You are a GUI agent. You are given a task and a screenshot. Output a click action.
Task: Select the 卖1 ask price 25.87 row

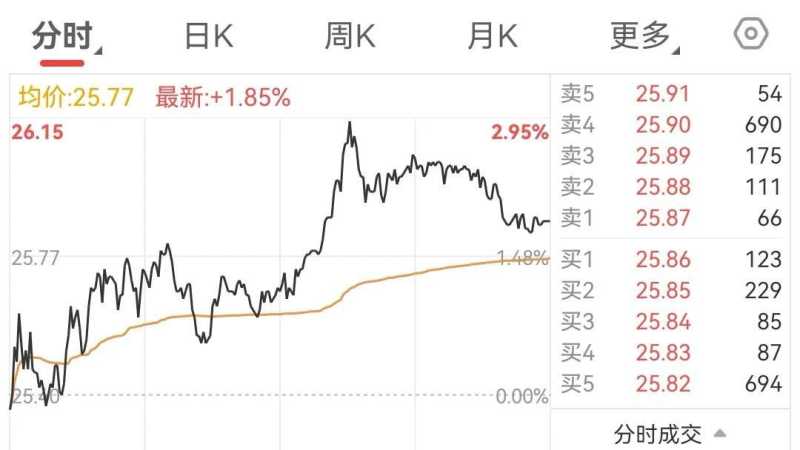click(x=669, y=218)
